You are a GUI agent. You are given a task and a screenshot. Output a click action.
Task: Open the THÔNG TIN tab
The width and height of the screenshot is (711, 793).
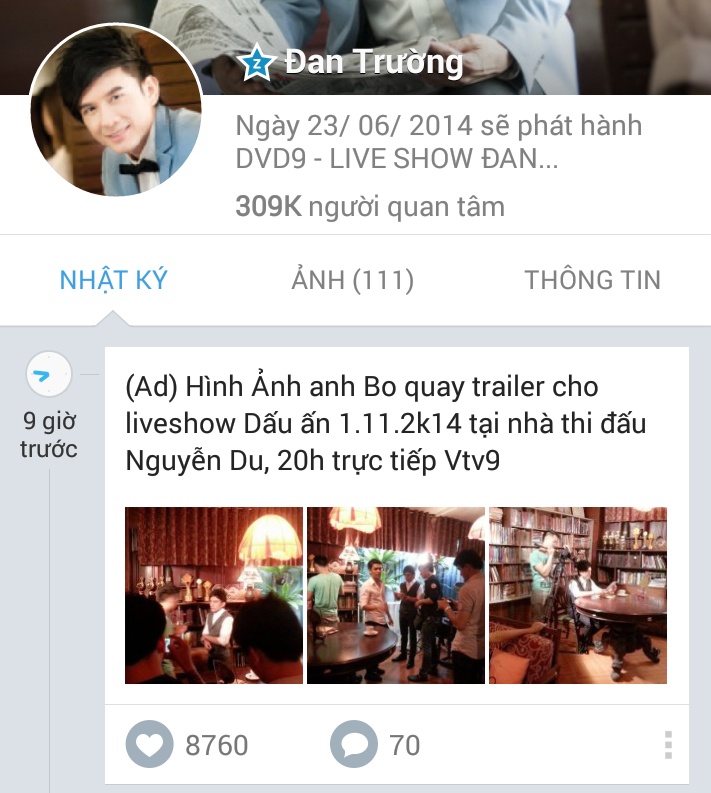click(592, 280)
